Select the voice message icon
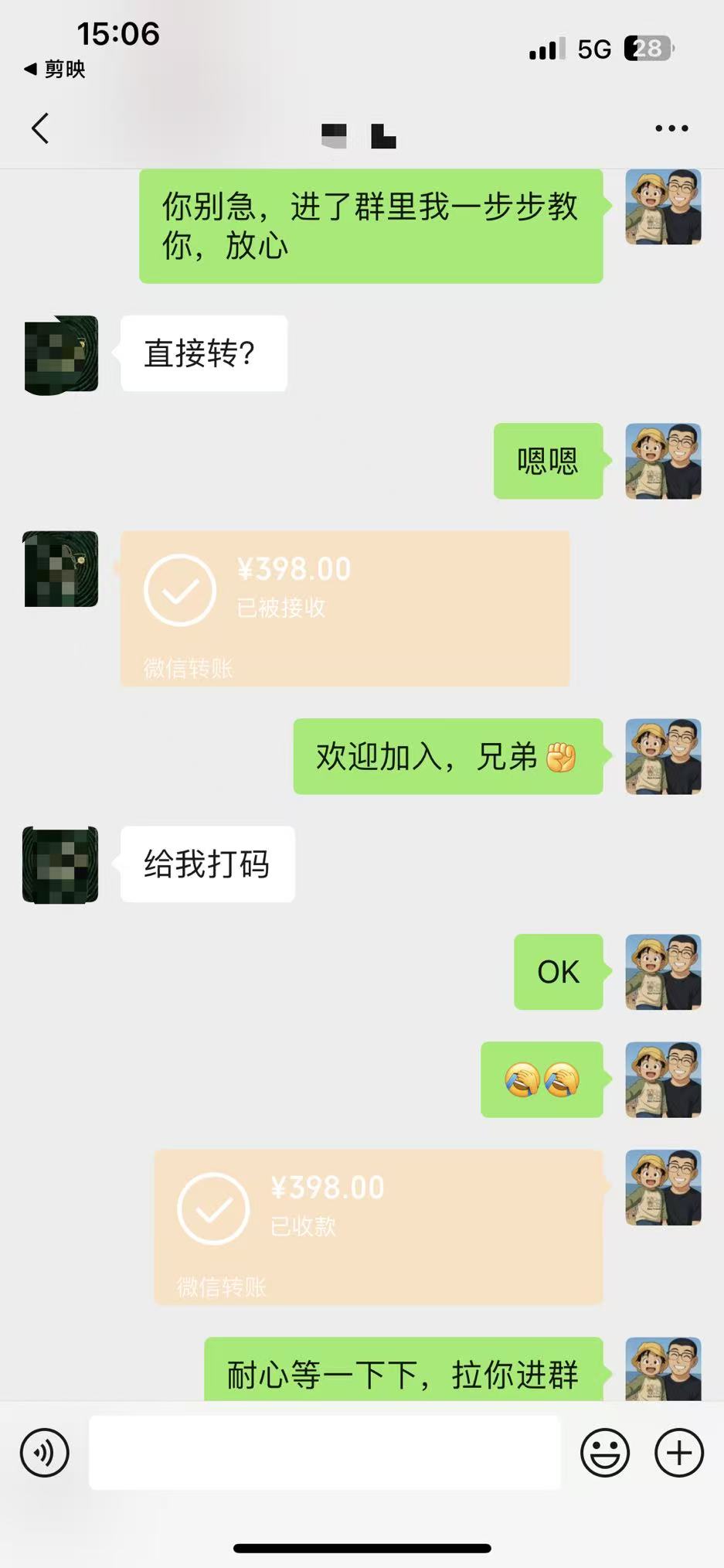This screenshot has height=1568, width=724. point(44,1452)
